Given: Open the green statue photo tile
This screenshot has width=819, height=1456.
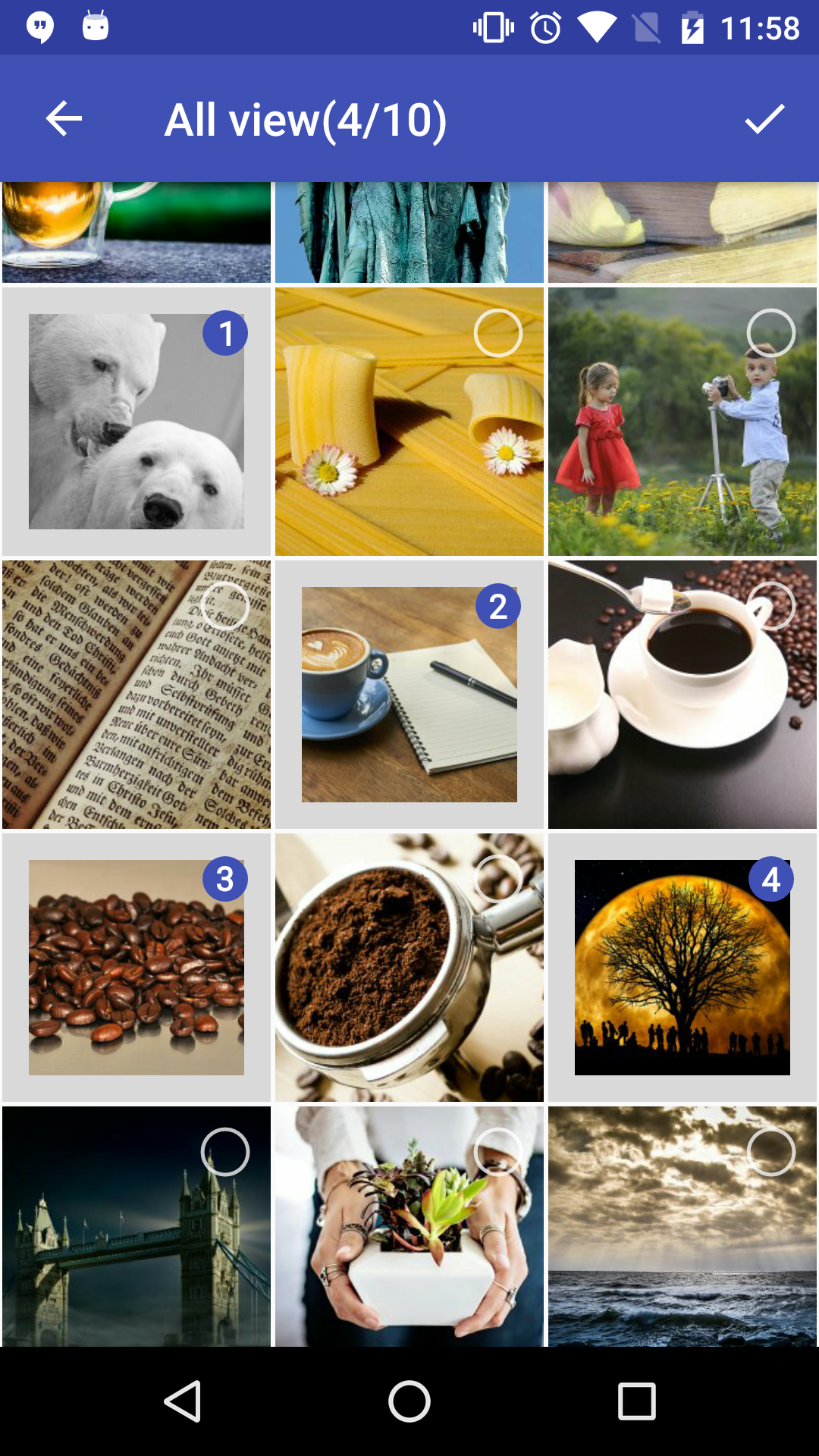Looking at the screenshot, I should [x=409, y=232].
